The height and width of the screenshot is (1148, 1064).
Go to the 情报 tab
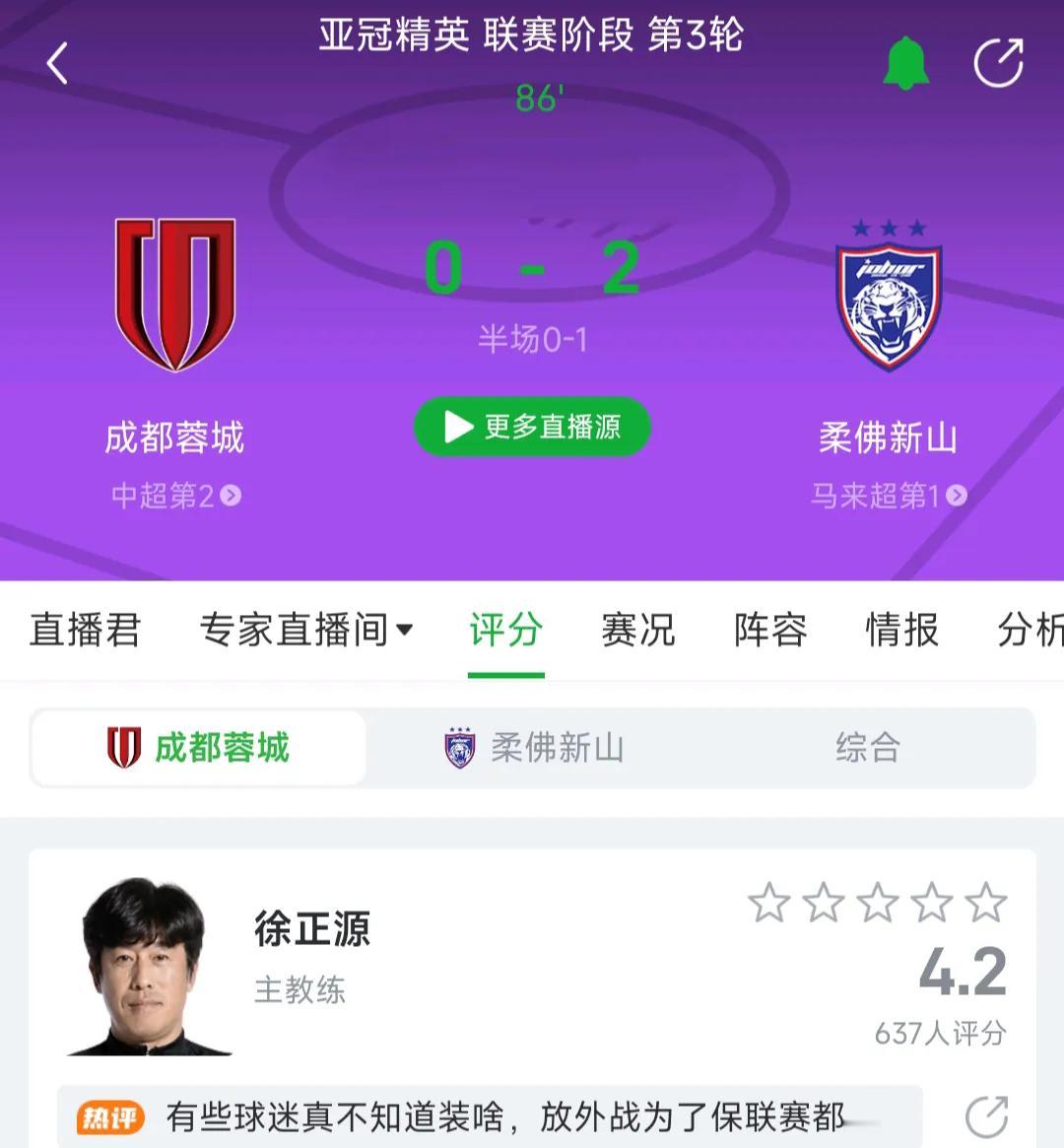pos(901,630)
